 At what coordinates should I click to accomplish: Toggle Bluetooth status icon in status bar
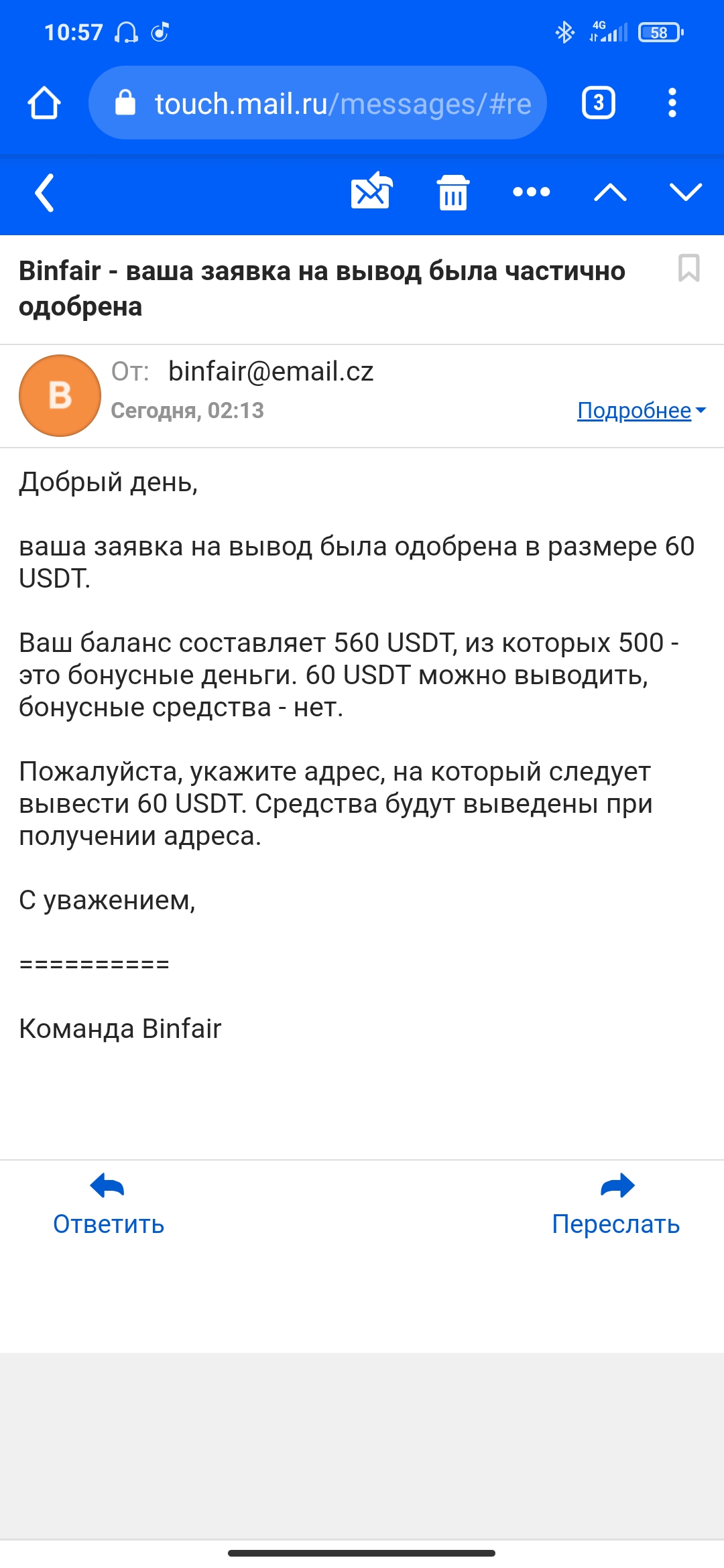pyautogui.click(x=565, y=31)
